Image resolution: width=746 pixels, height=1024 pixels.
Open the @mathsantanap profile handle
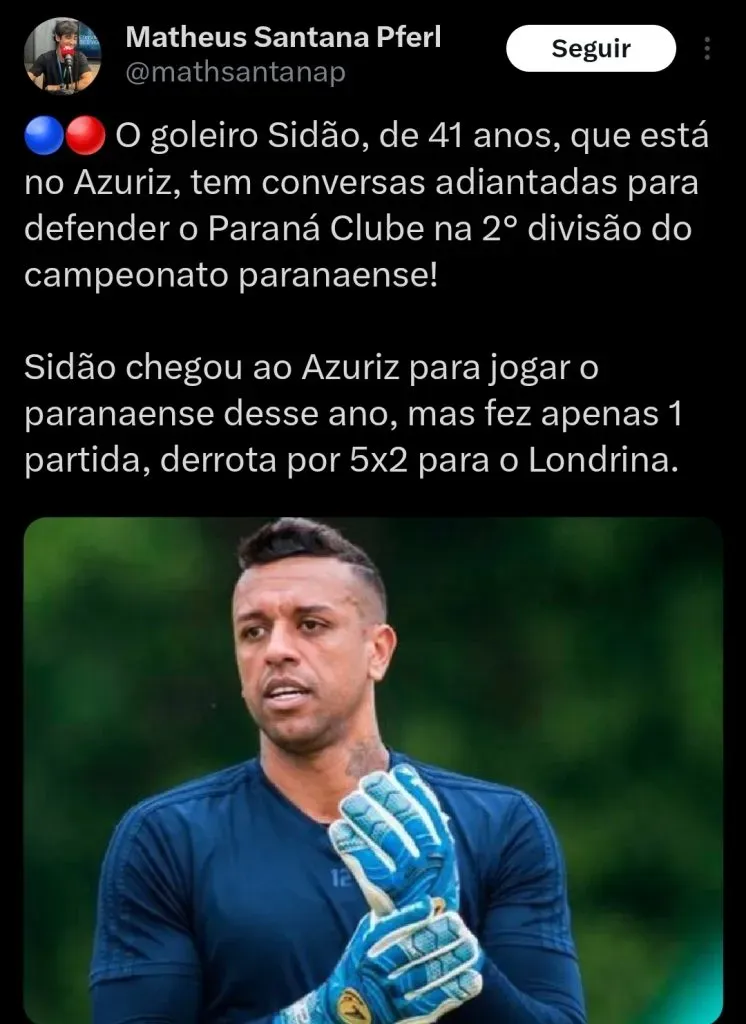coord(235,74)
